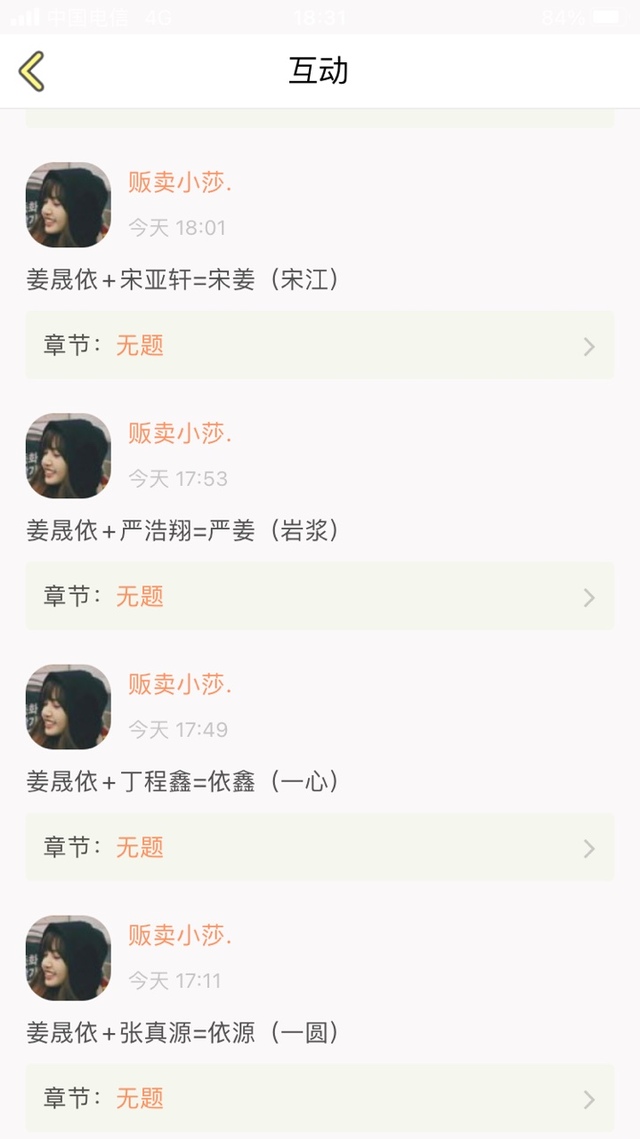This screenshot has height=1139, width=640.
Task: Go back from the 互动 page
Action: tap(32, 71)
